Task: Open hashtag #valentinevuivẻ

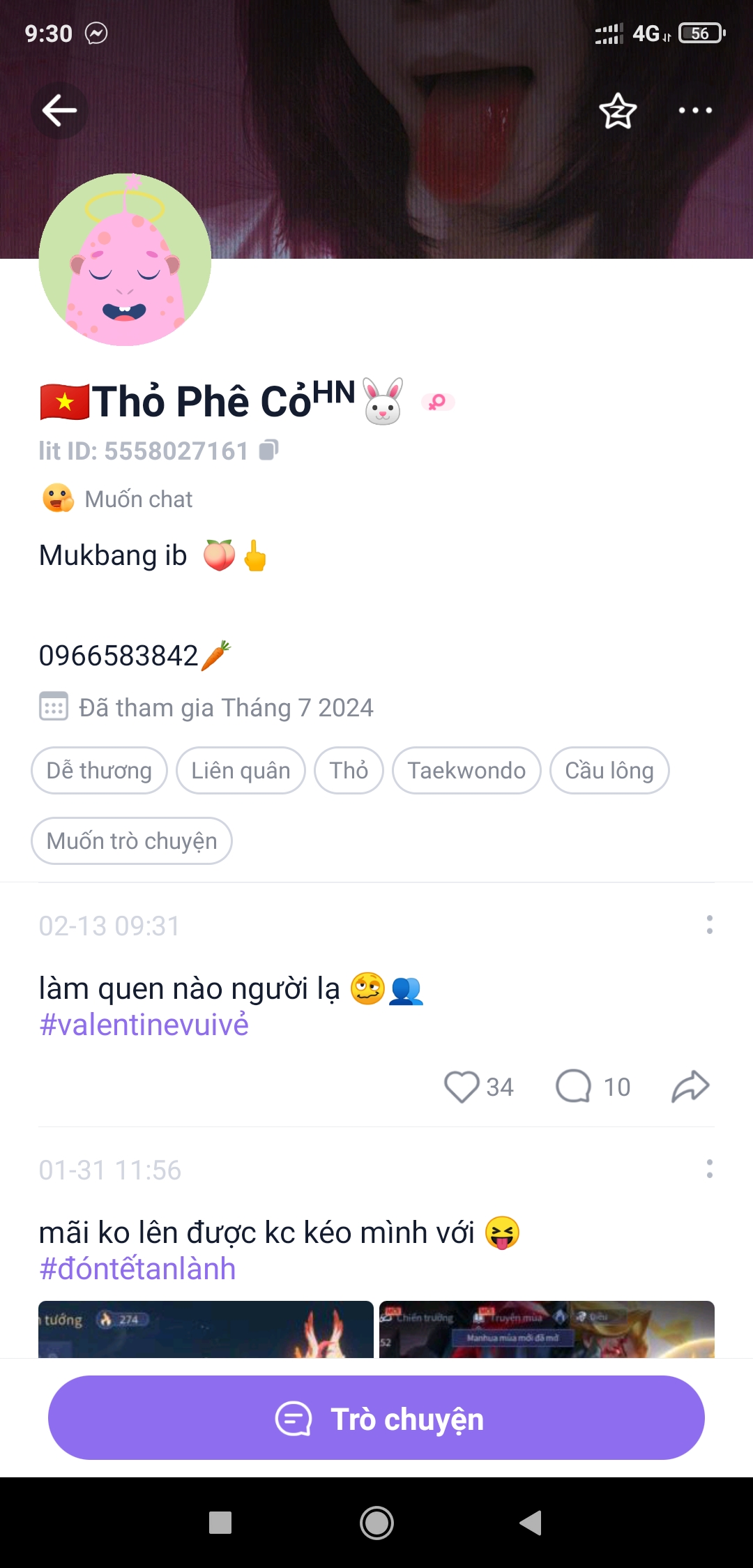Action: point(144,1025)
